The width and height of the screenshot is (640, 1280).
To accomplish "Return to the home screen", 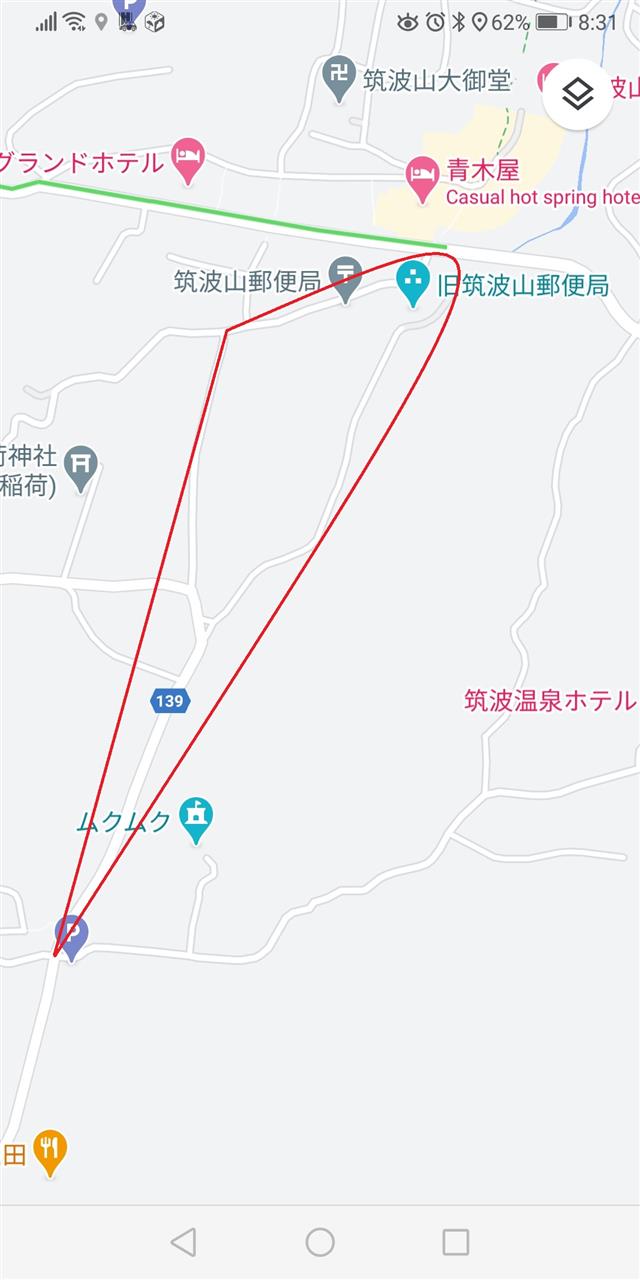I will (x=320, y=1242).
